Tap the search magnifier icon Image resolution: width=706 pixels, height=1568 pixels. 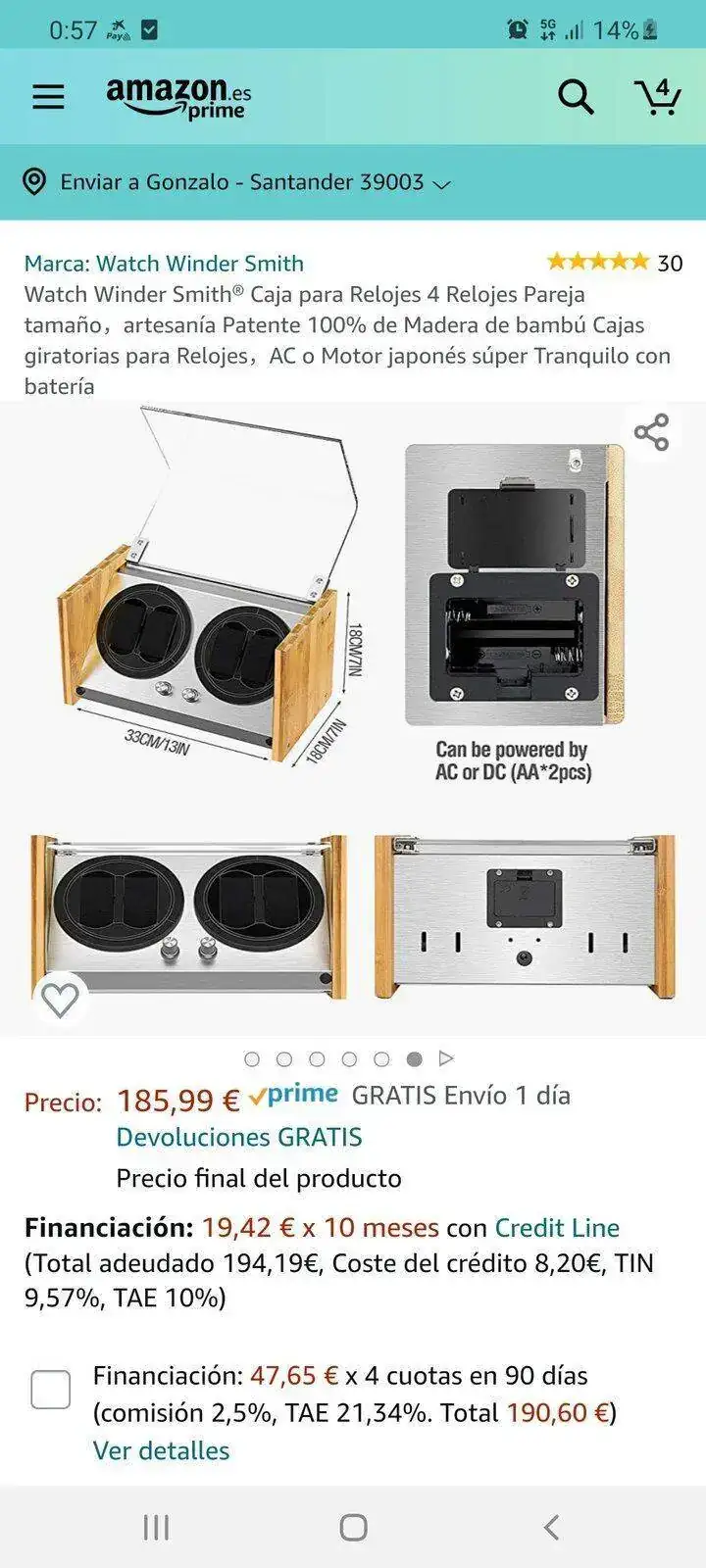[576, 96]
